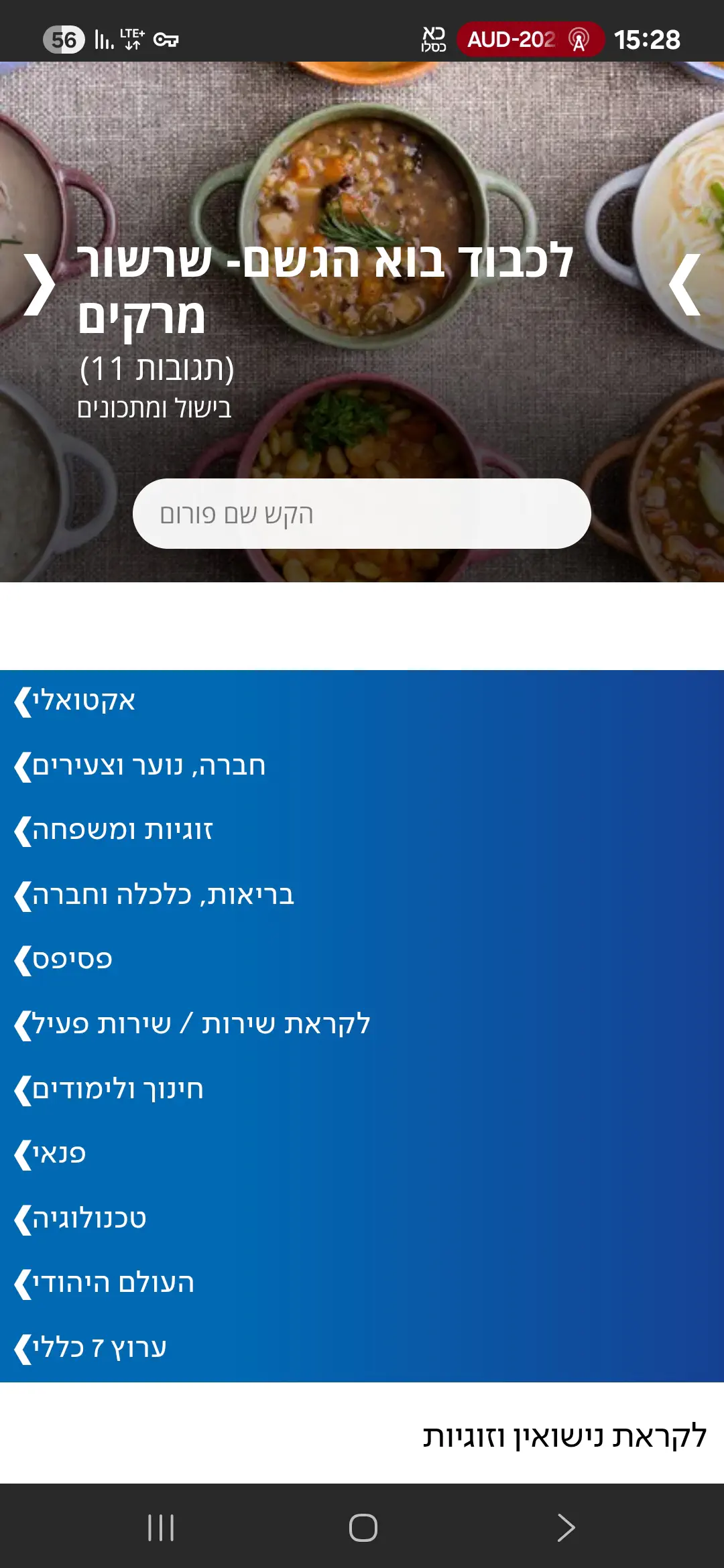Open the חברה, נוער וצעירים category
This screenshot has width=724, height=1568.
[140, 766]
